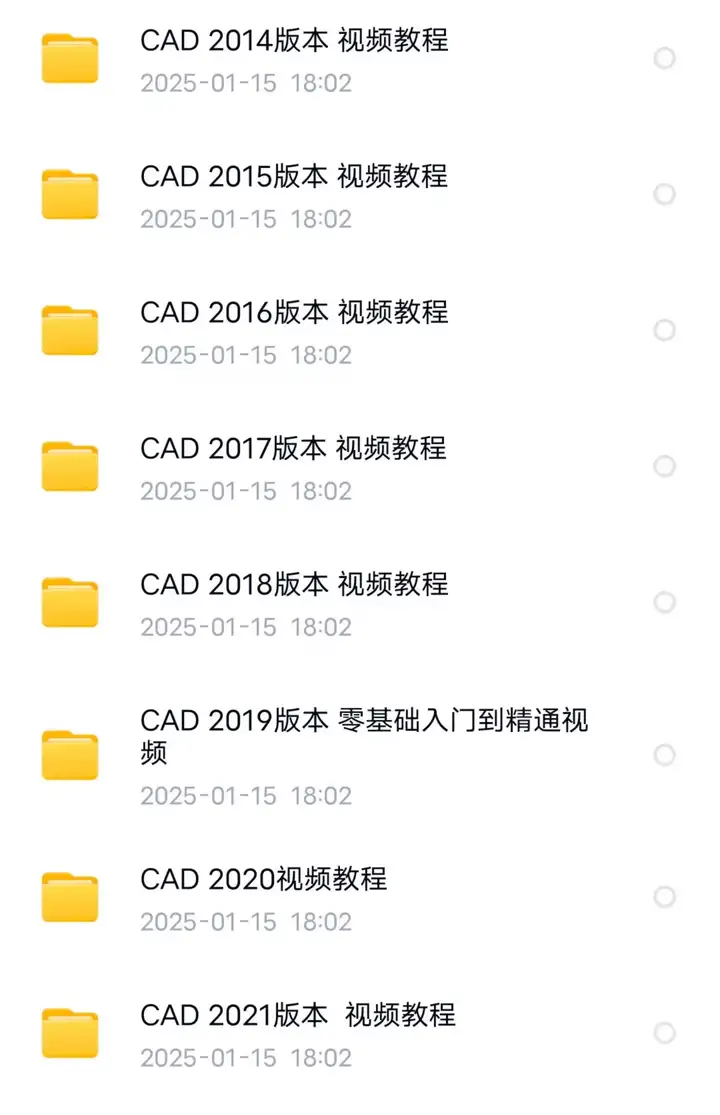Viewport: 720px width, 1115px height.
Task: Open the CAD 2015版本 视频教程 folder icon
Action: tap(69, 195)
